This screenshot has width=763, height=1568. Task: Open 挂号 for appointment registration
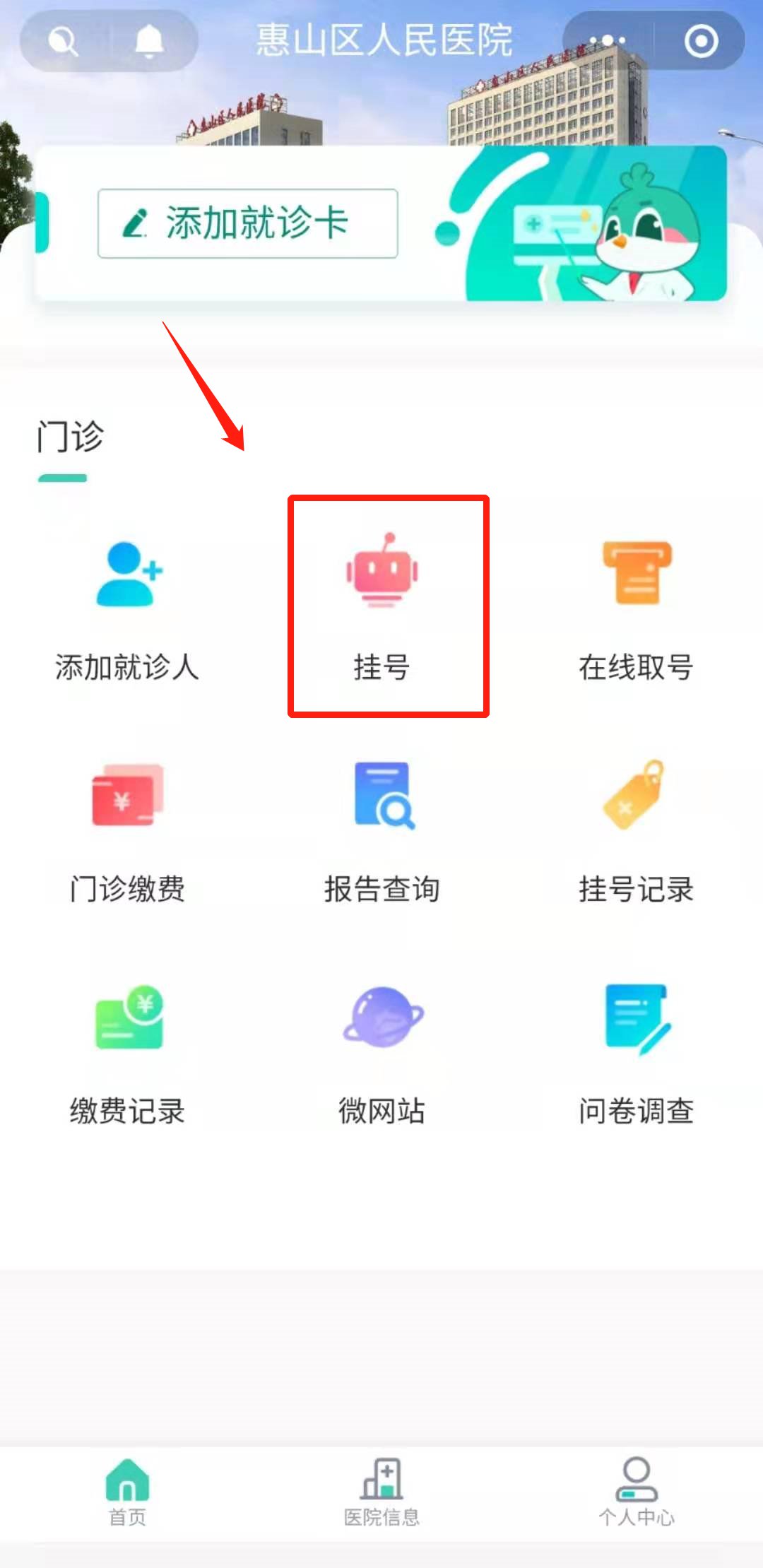(382, 608)
